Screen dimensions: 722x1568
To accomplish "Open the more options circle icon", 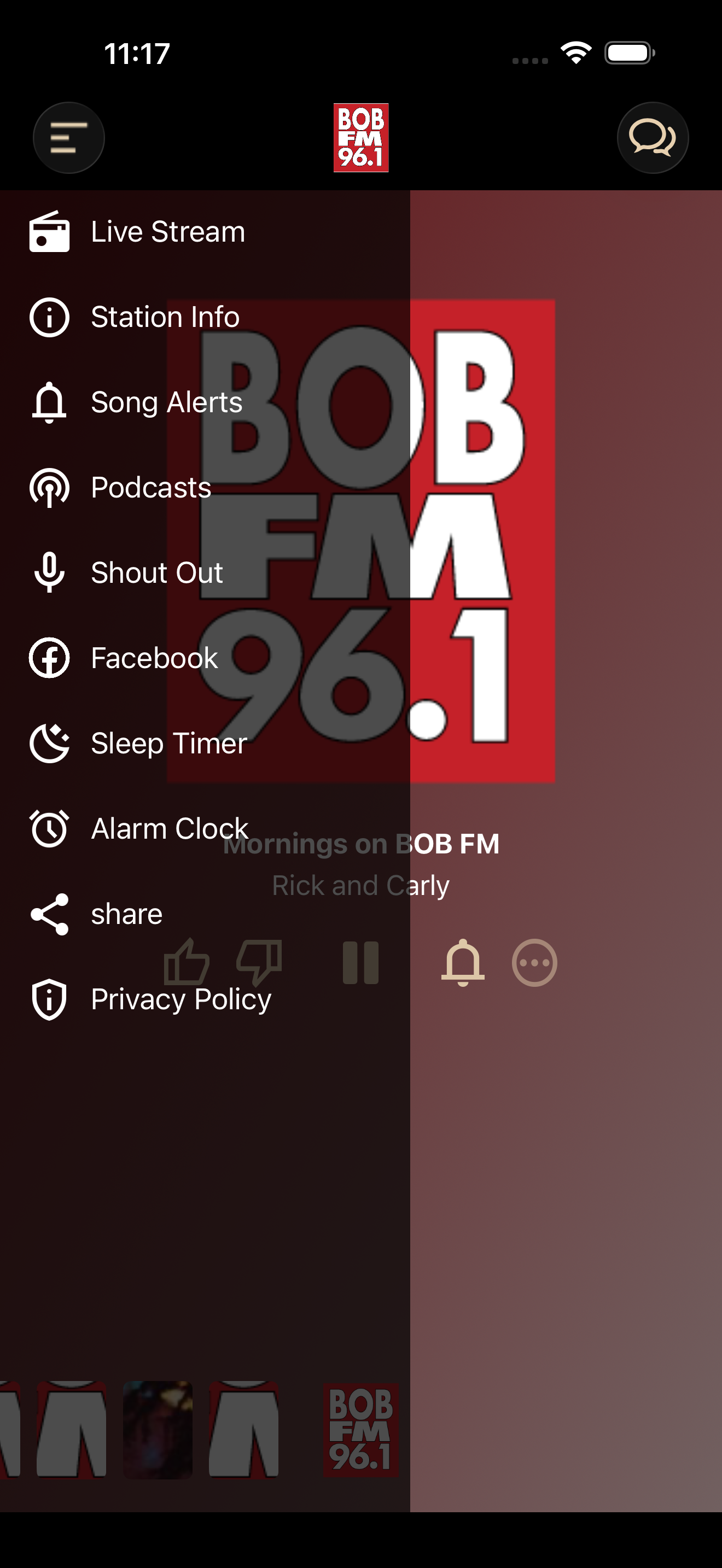I will (x=534, y=963).
